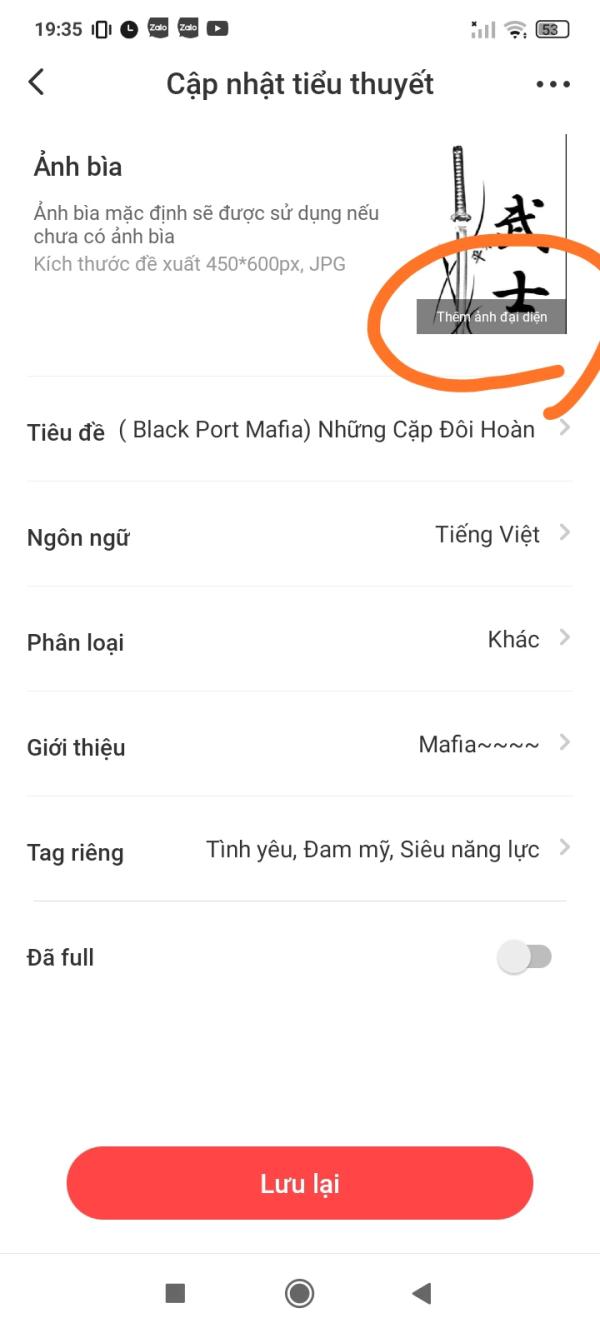Viewport: 600px width, 1333px height.
Task: Open recent apps with the square button
Action: tap(175, 1293)
